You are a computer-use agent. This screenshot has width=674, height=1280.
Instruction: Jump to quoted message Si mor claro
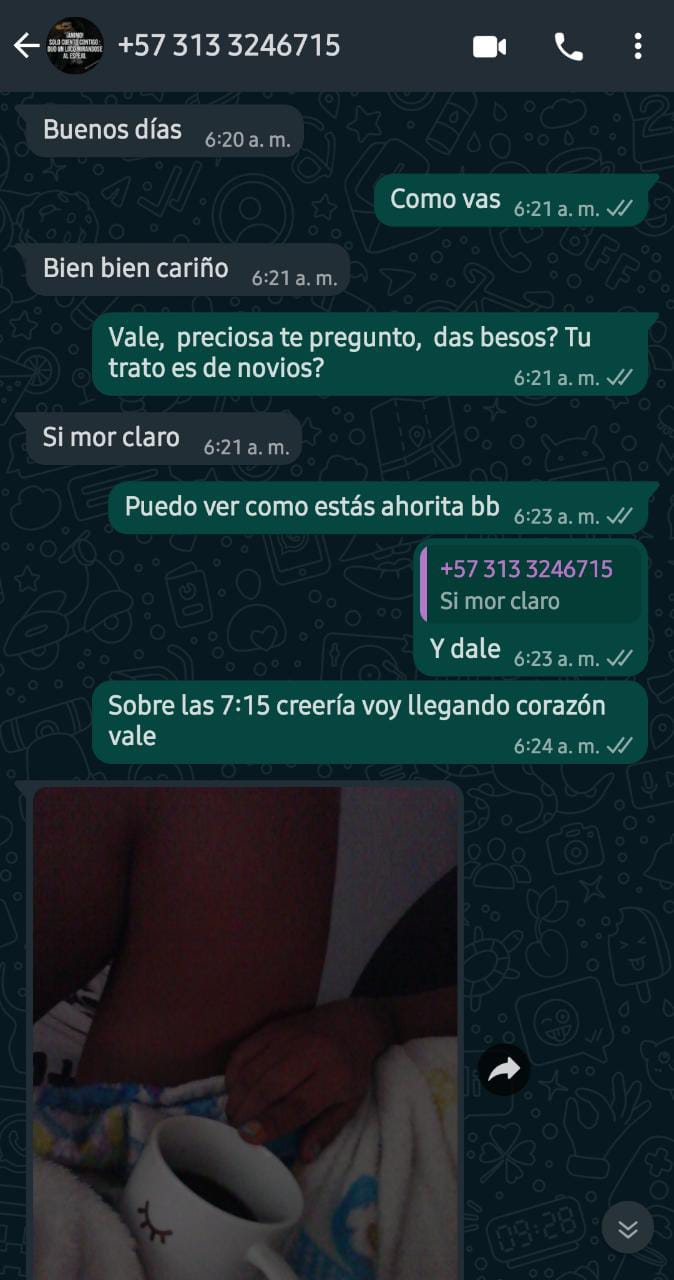tap(531, 585)
